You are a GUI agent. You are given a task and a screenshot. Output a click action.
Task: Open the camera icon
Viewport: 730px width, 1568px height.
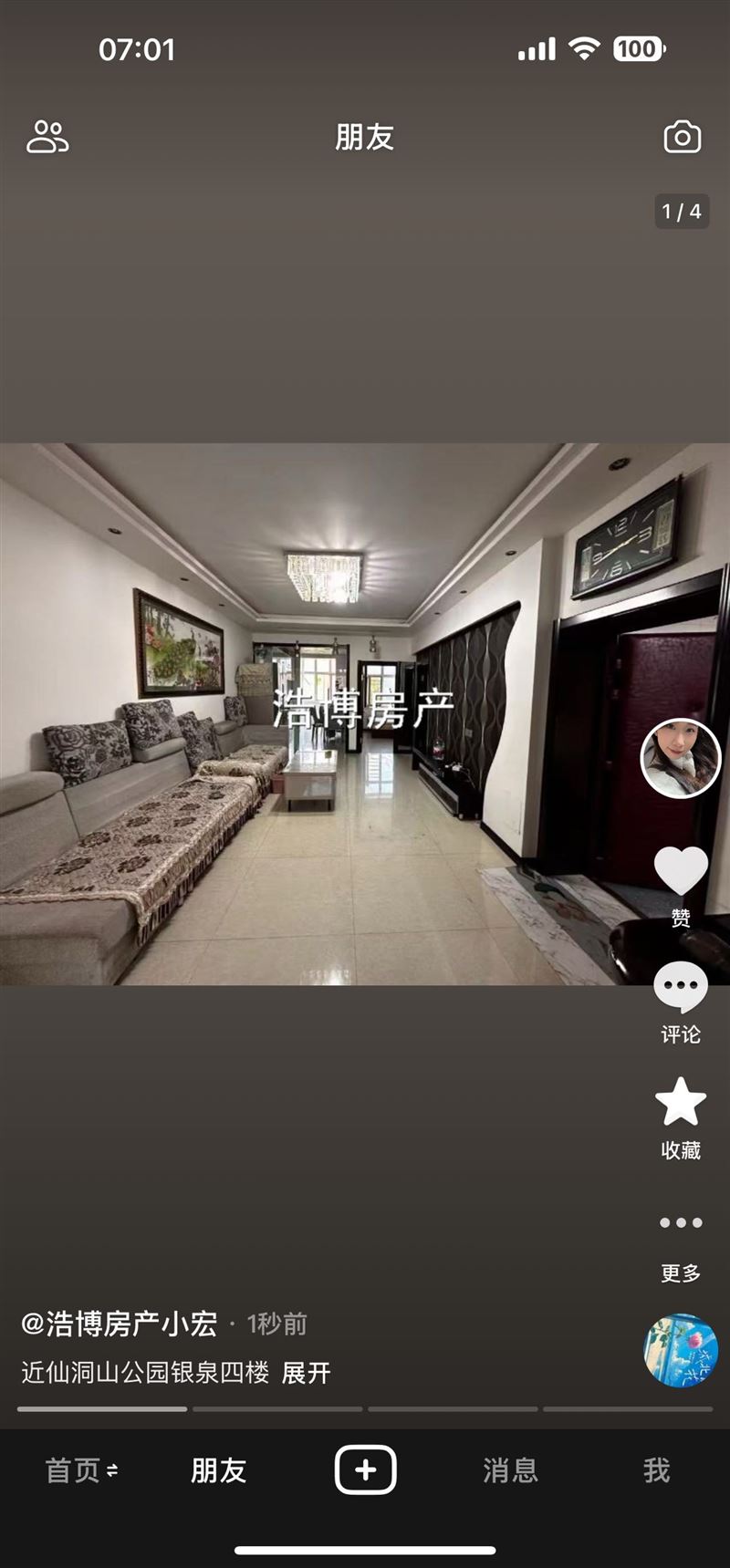coord(682,137)
